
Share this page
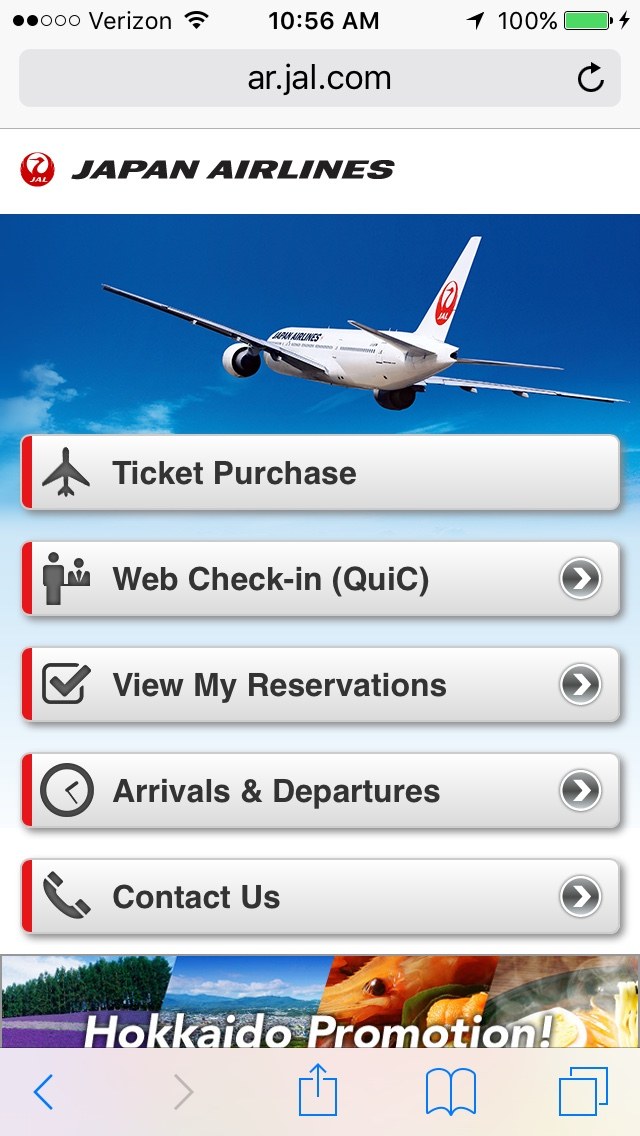318,1091
